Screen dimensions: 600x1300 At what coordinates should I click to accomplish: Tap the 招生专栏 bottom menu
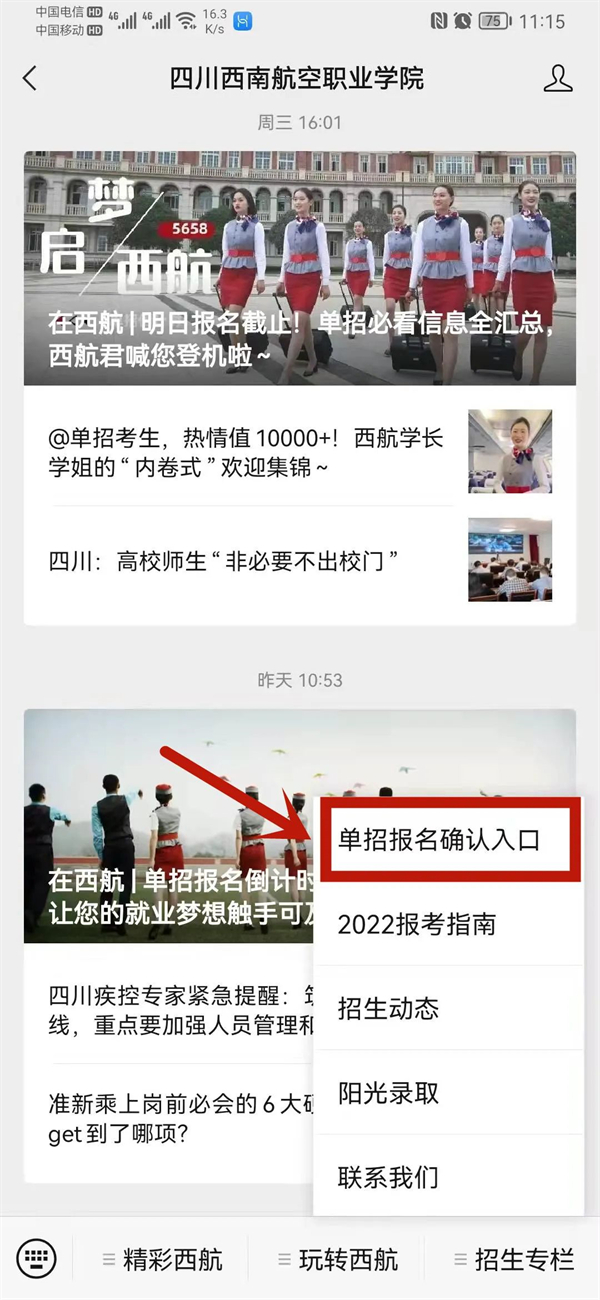coord(512,1259)
